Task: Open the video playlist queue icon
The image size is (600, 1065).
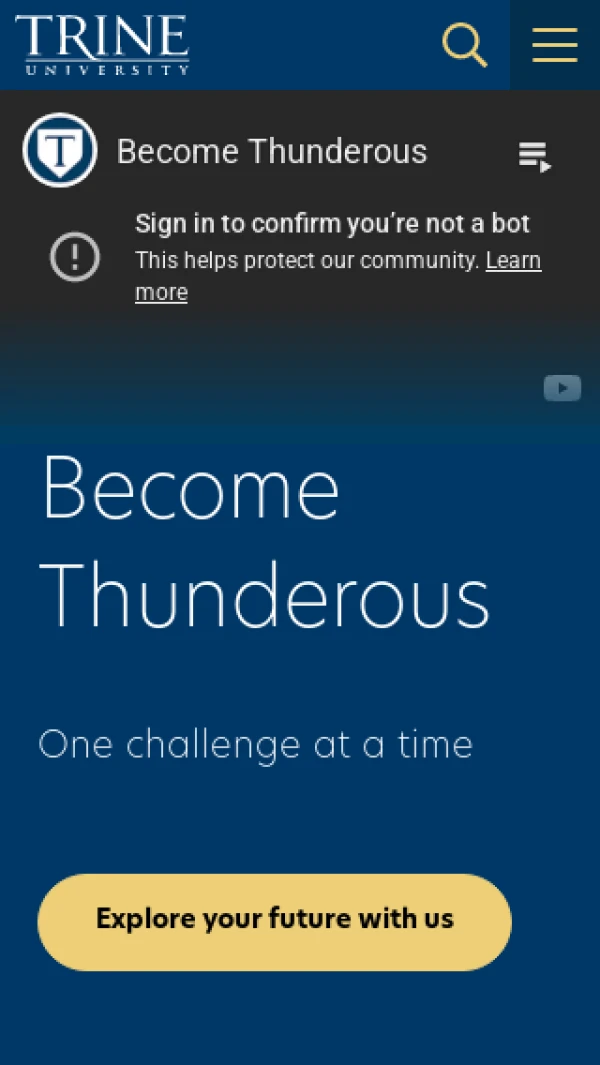Action: (534, 156)
